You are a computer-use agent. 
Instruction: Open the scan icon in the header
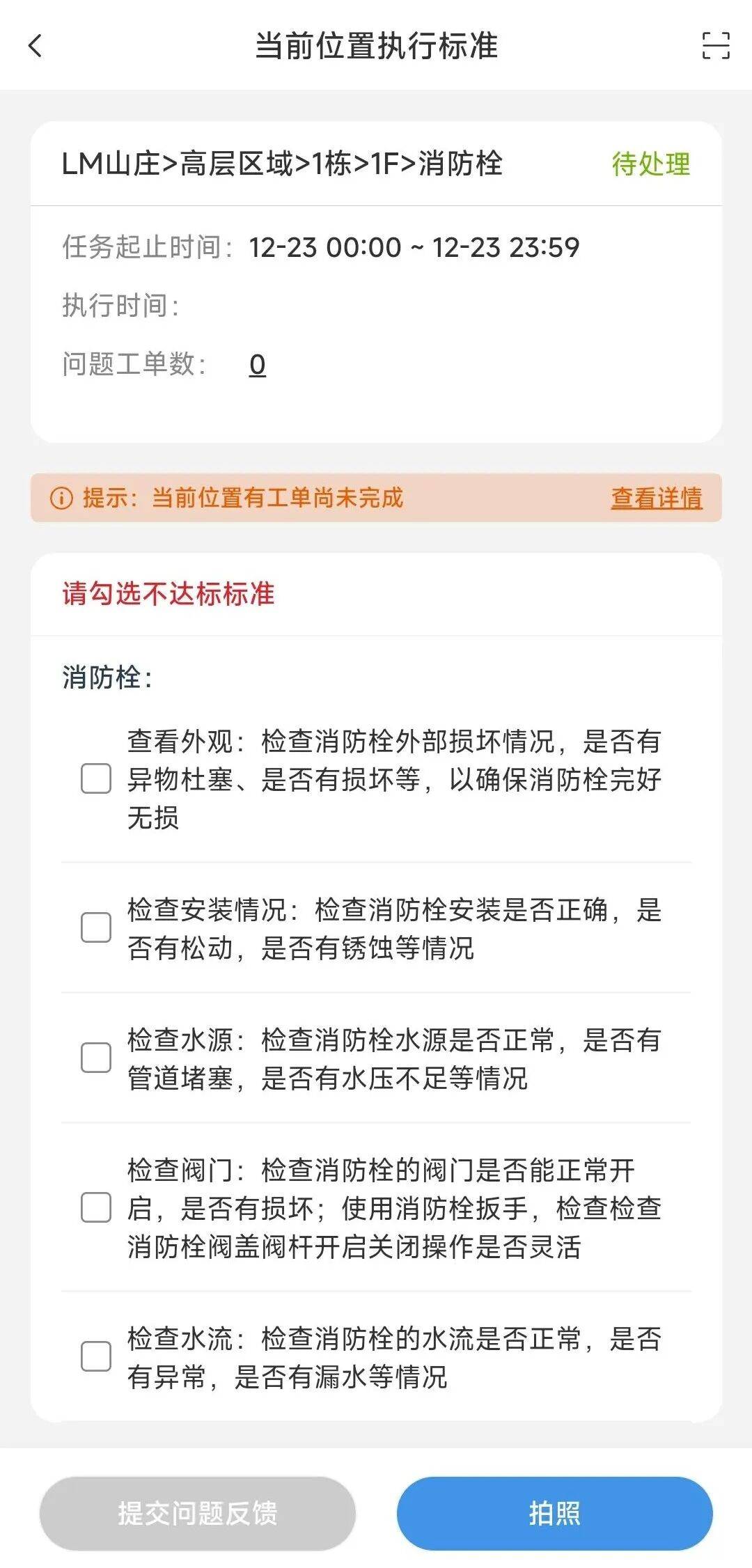715,46
